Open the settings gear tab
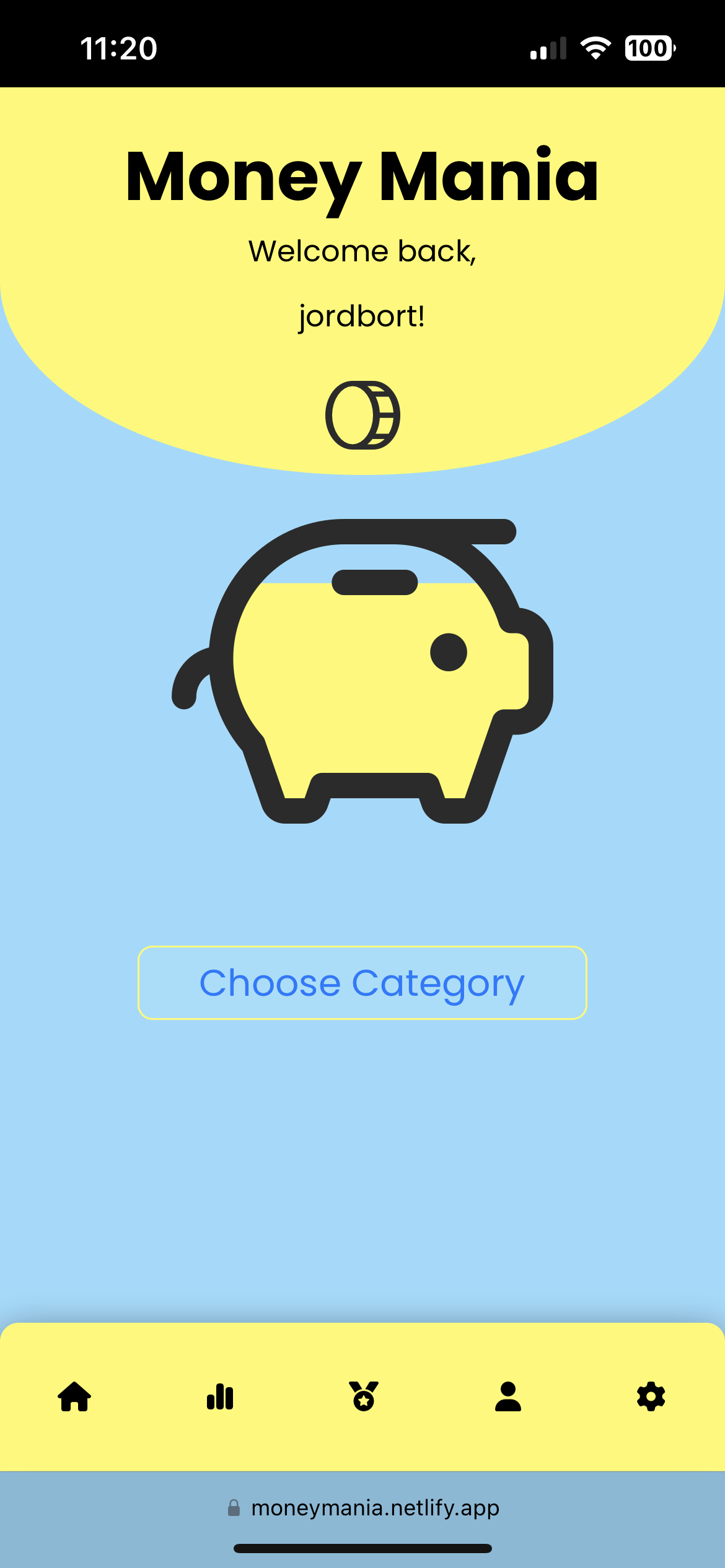Screen dimensions: 725x1568 651,1397
